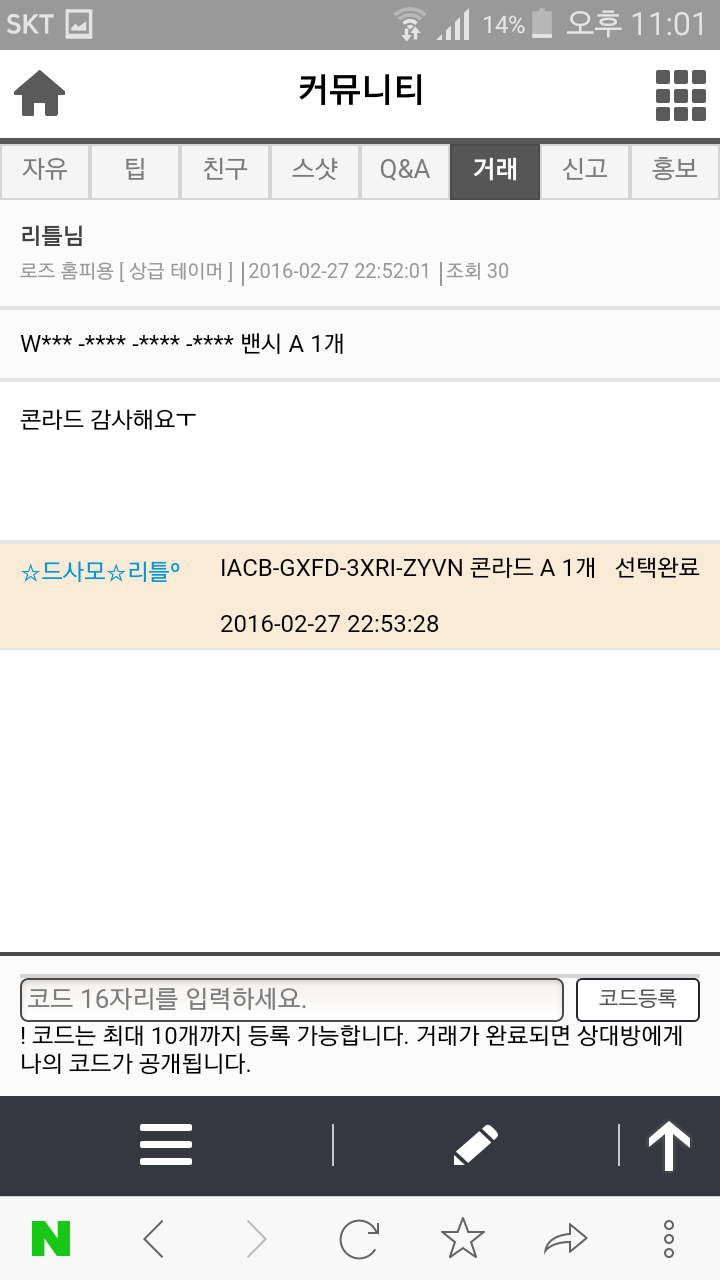
Task: Open ☆드사모☆리틀º user profile link
Action: (x=100, y=572)
